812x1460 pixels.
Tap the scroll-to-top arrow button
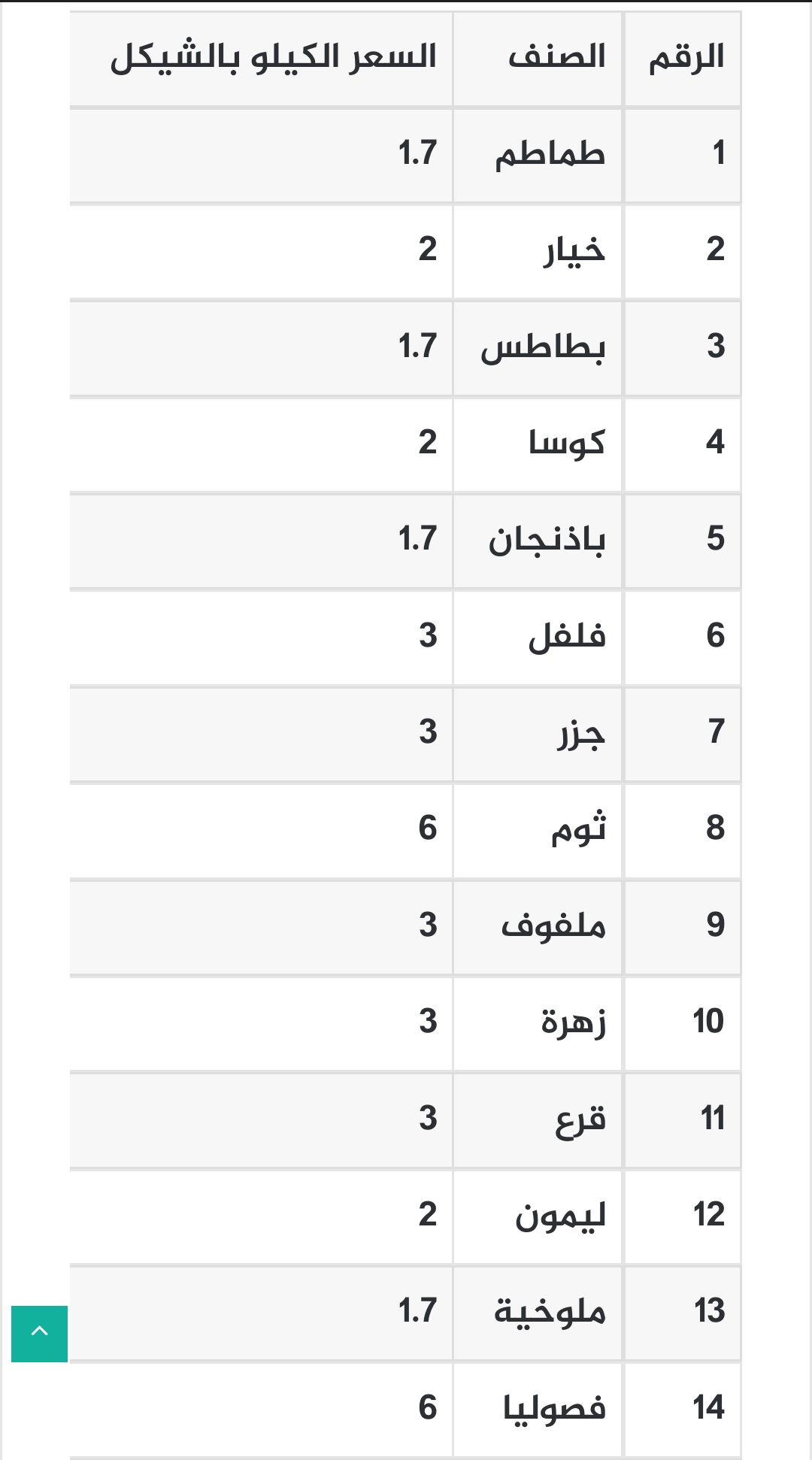pyautogui.click(x=39, y=1333)
